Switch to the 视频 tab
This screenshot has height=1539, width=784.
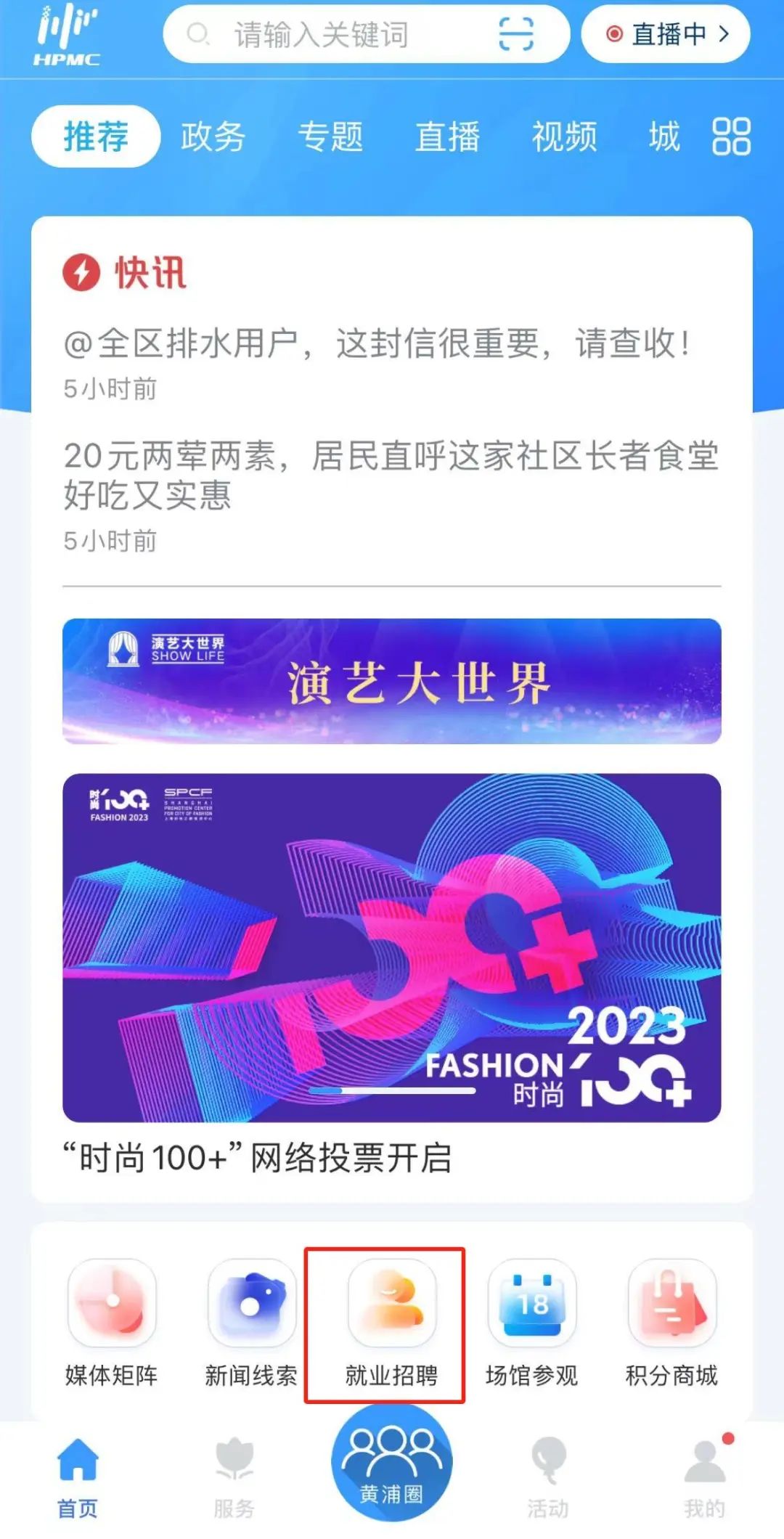(564, 136)
